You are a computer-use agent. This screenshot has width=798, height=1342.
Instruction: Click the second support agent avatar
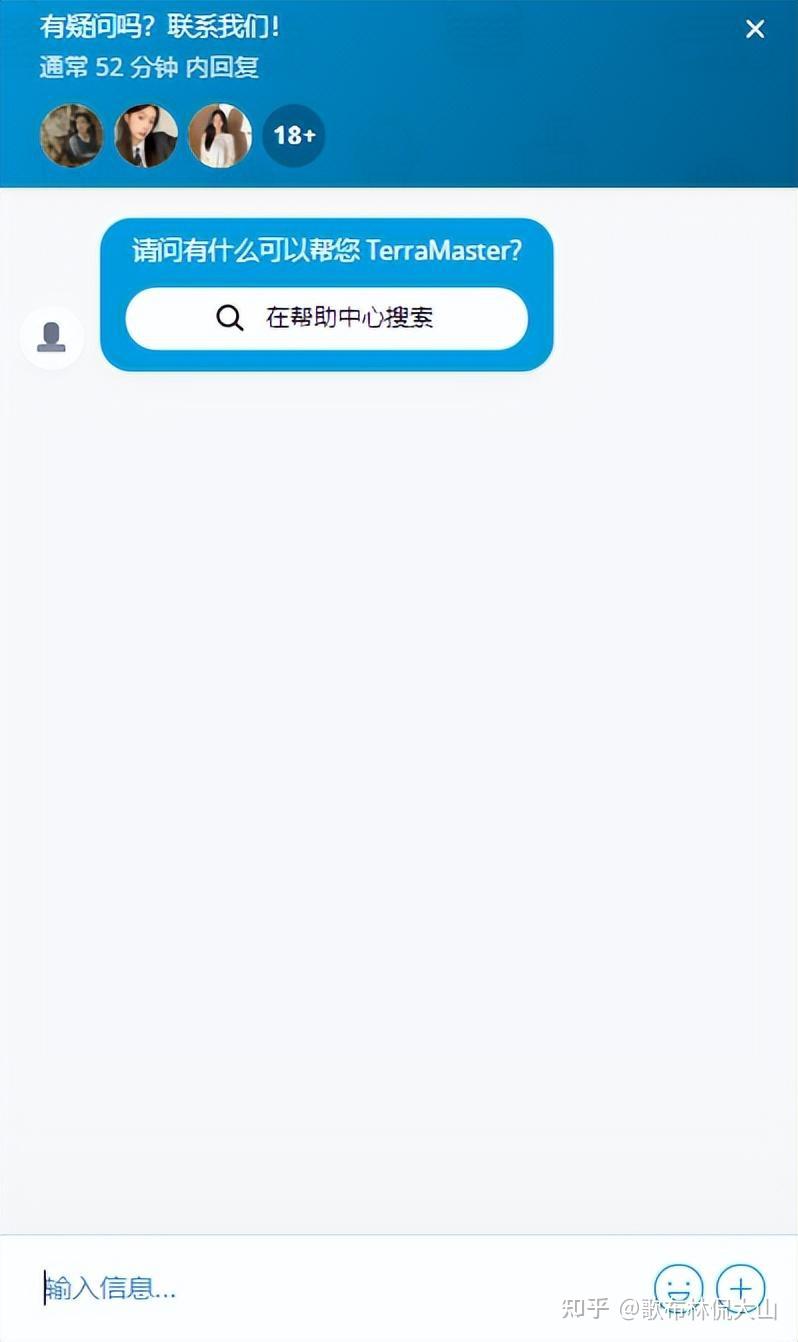(145, 135)
